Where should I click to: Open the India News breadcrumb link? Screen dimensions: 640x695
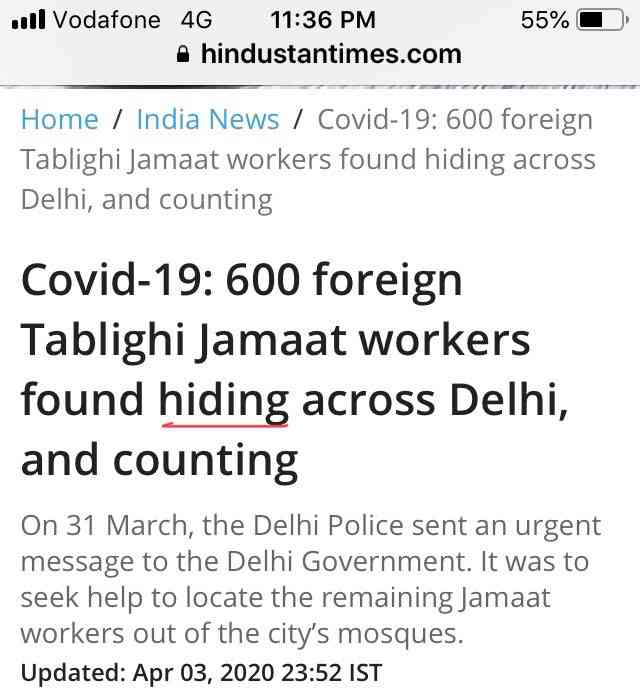(207, 120)
